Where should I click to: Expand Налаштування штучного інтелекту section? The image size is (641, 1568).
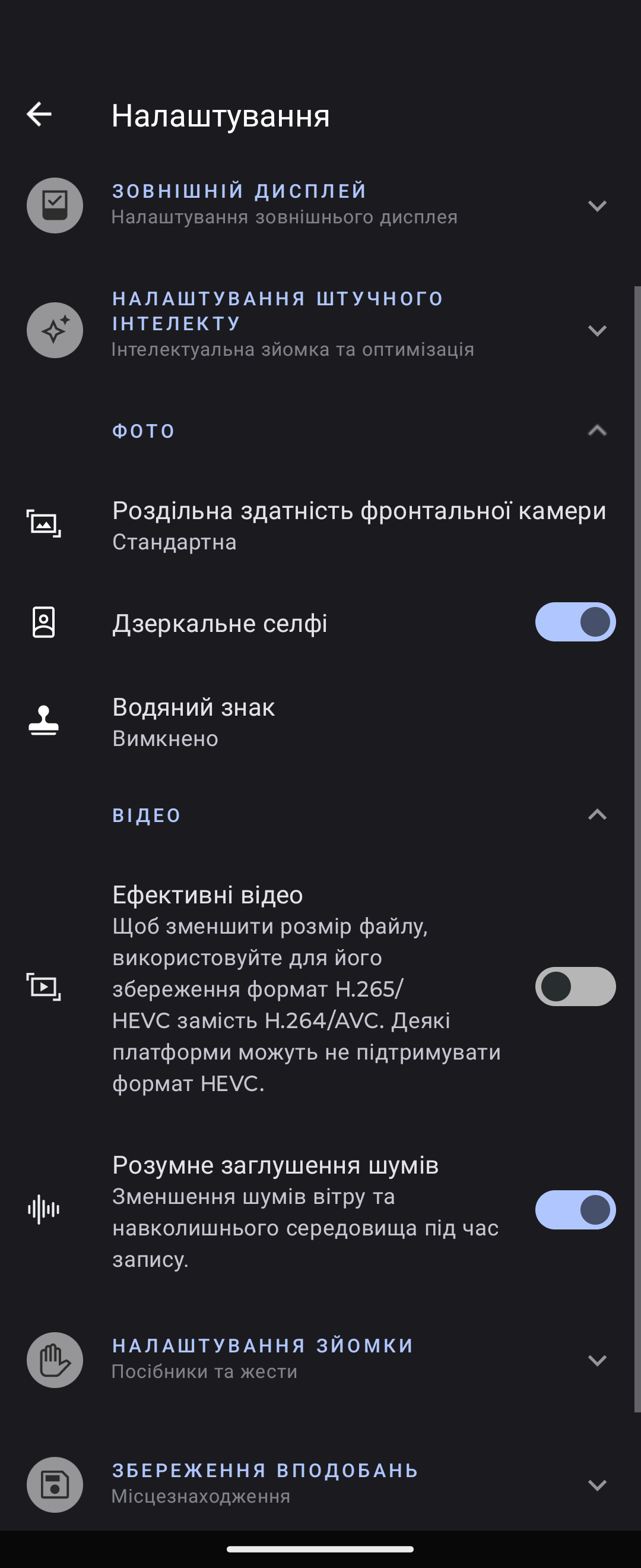click(x=596, y=330)
